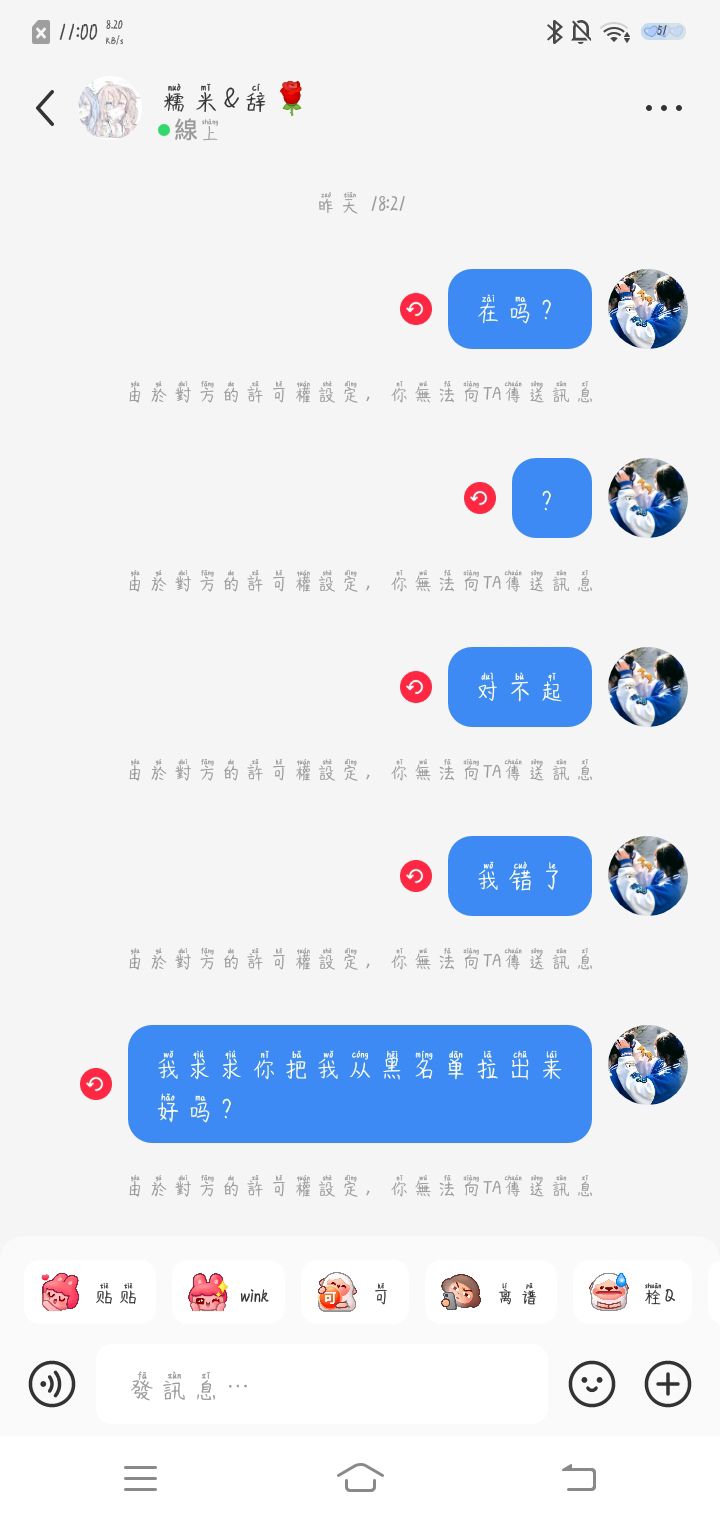The image size is (720, 1520).
Task: Go back from the chat with 糯米&辞
Action: pos(45,108)
